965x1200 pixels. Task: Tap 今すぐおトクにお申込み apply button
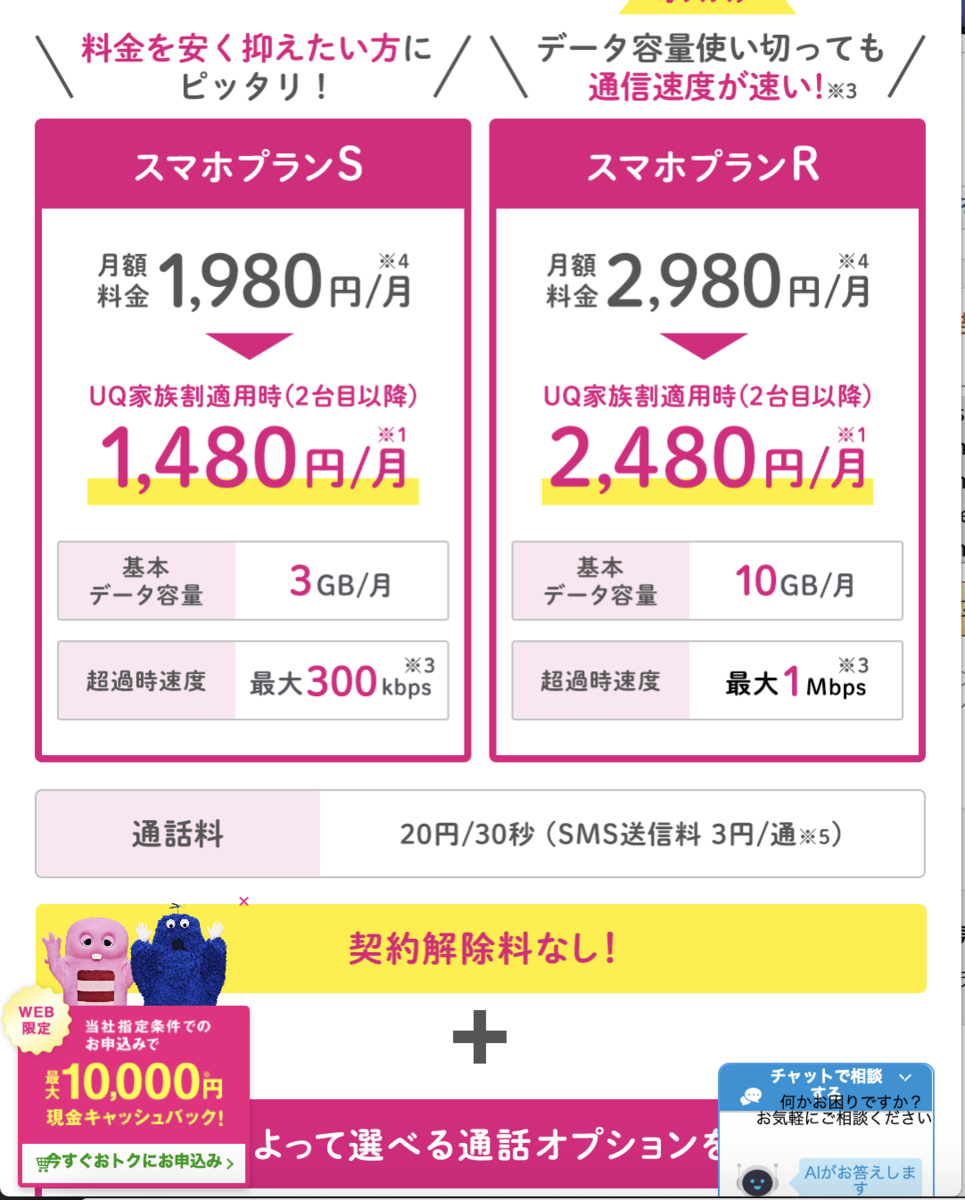click(x=134, y=1163)
